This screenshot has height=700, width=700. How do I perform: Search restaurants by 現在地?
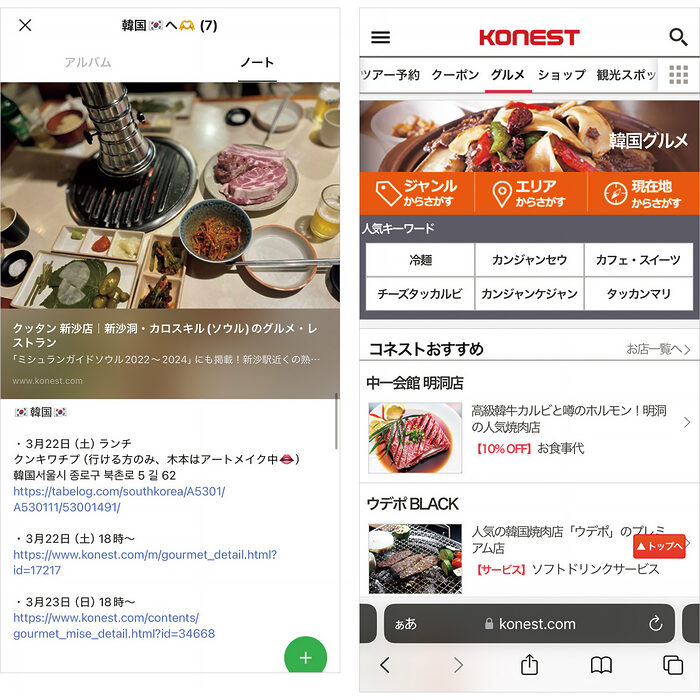pyautogui.click(x=643, y=193)
